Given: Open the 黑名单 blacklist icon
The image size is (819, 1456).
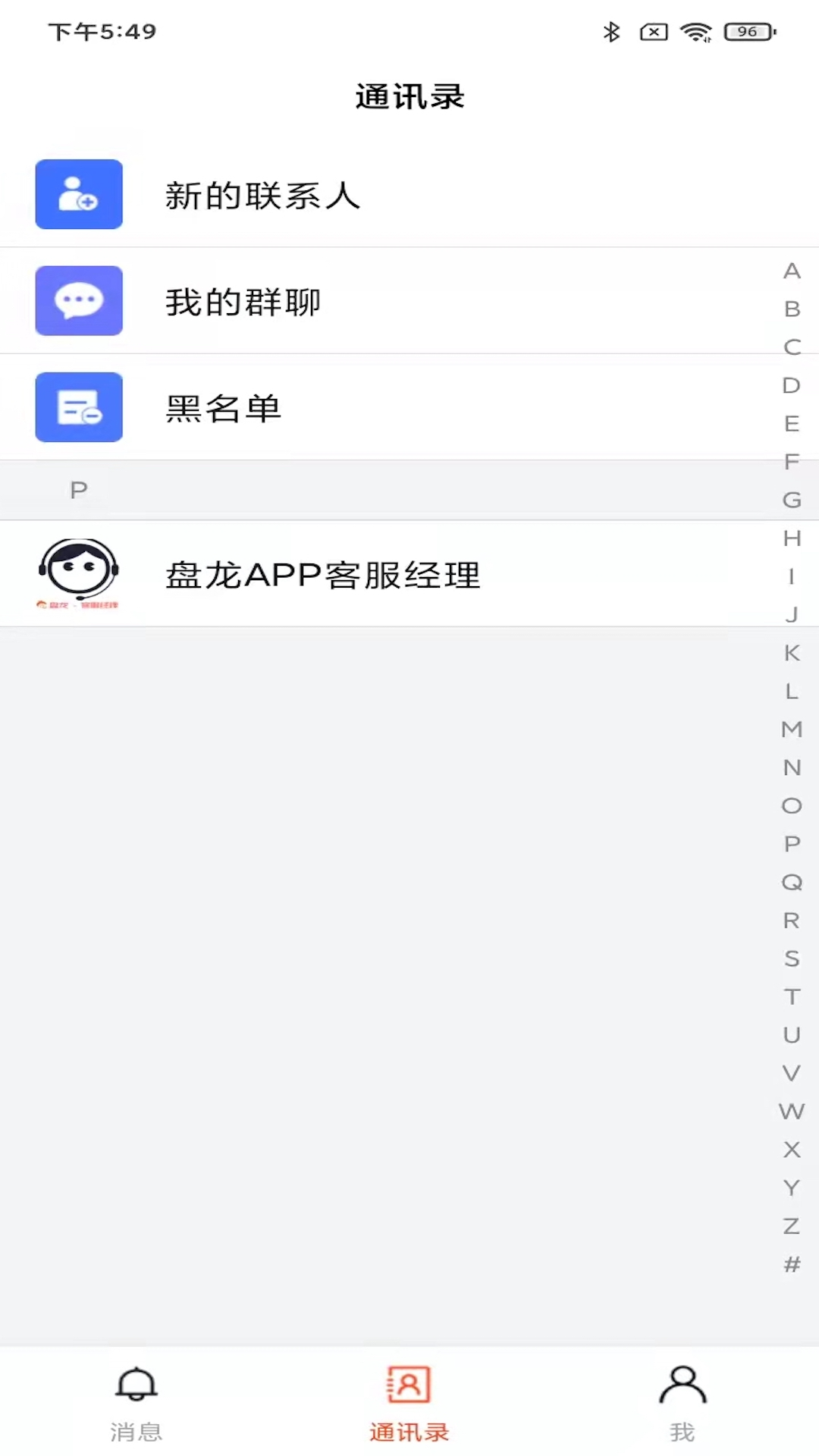Looking at the screenshot, I should click(78, 407).
